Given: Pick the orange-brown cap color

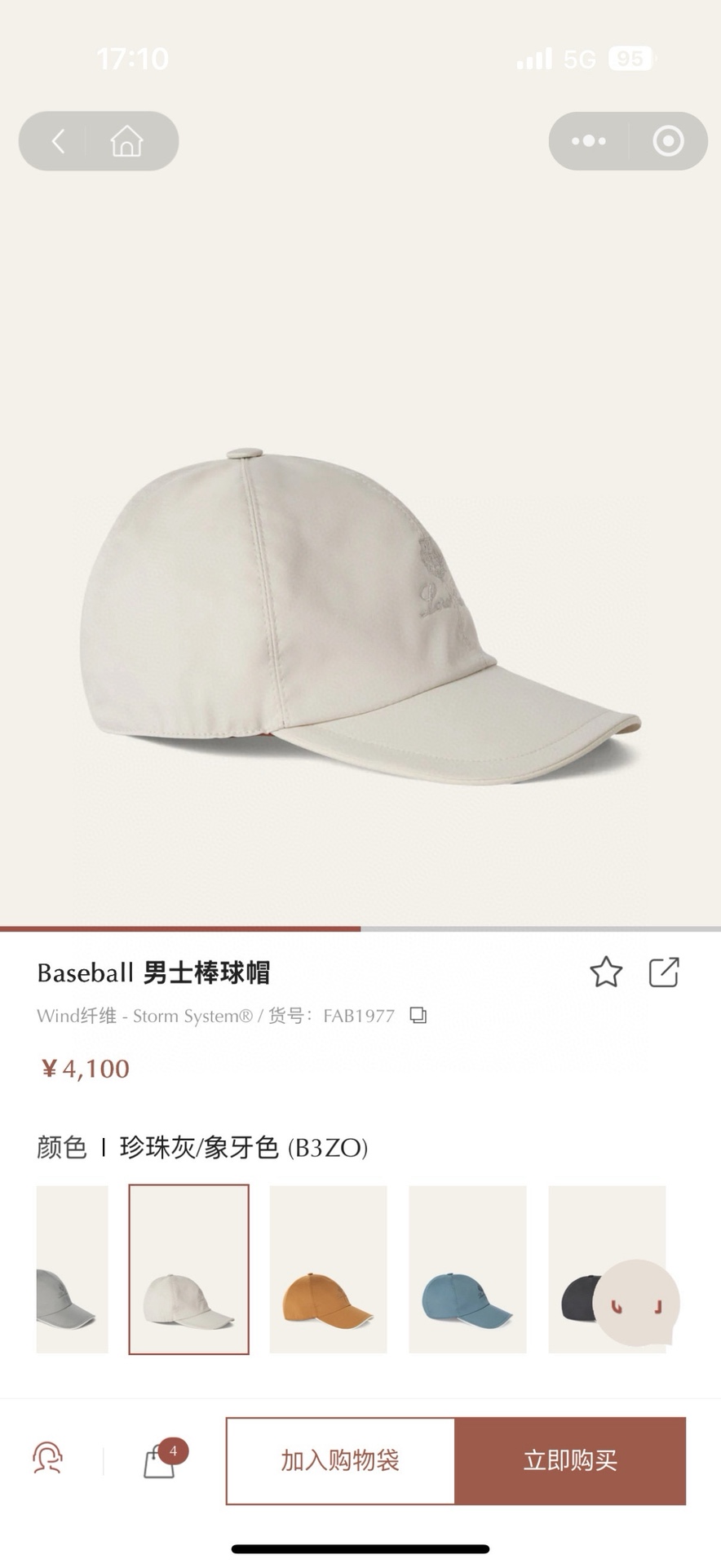Looking at the screenshot, I should click(x=328, y=1269).
